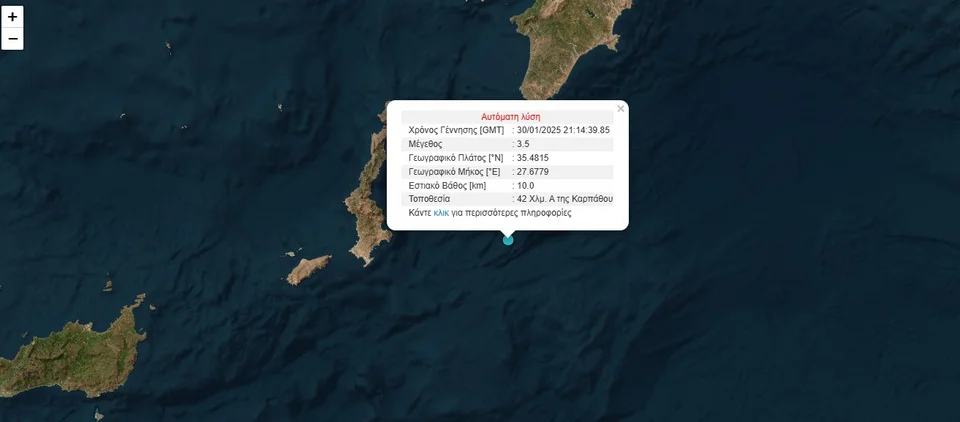Zoom in on the map
960x422 pixels.
[x=12, y=17]
